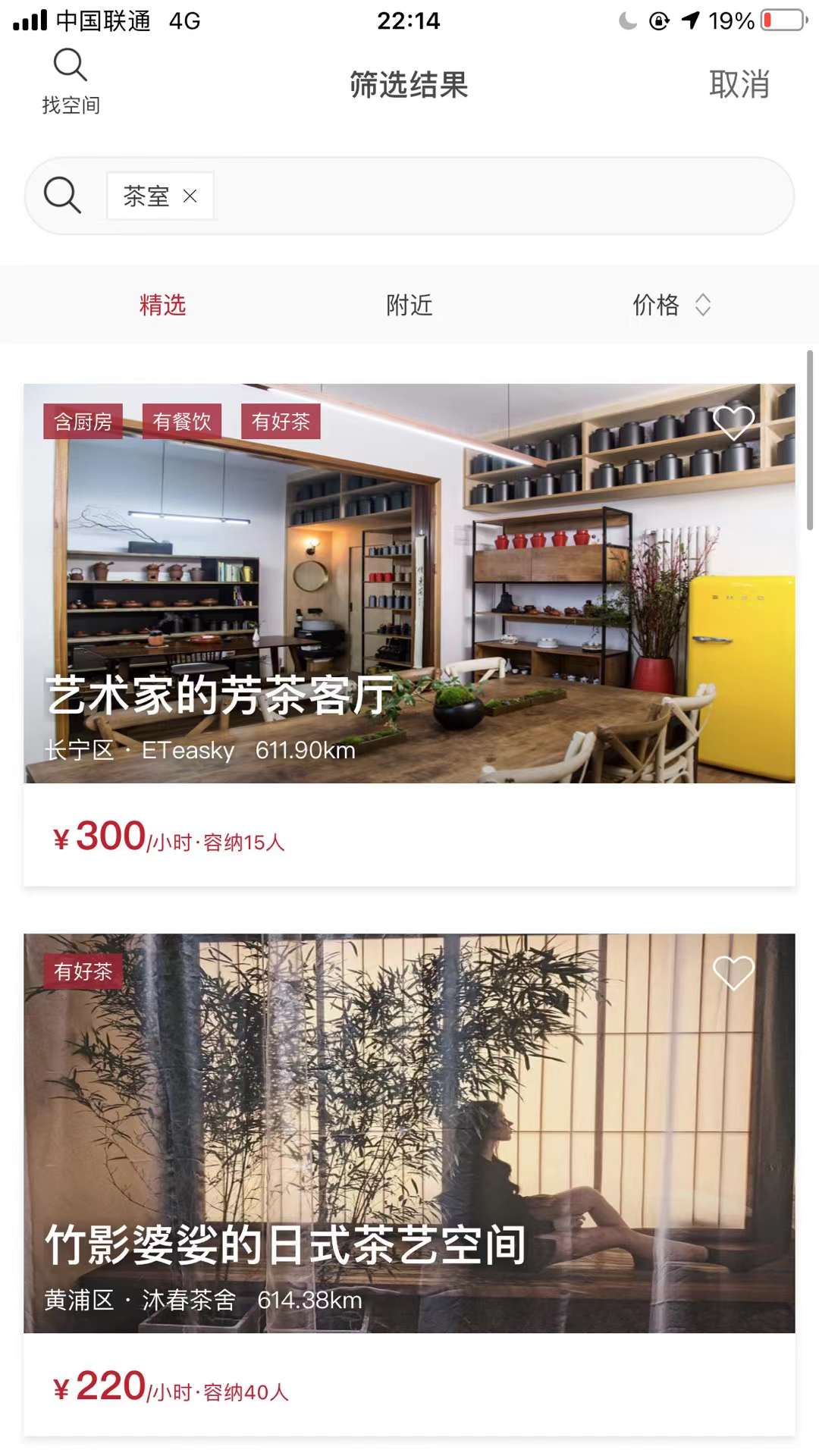
Task: Remove the 茶室 filter tag
Action: click(x=190, y=196)
